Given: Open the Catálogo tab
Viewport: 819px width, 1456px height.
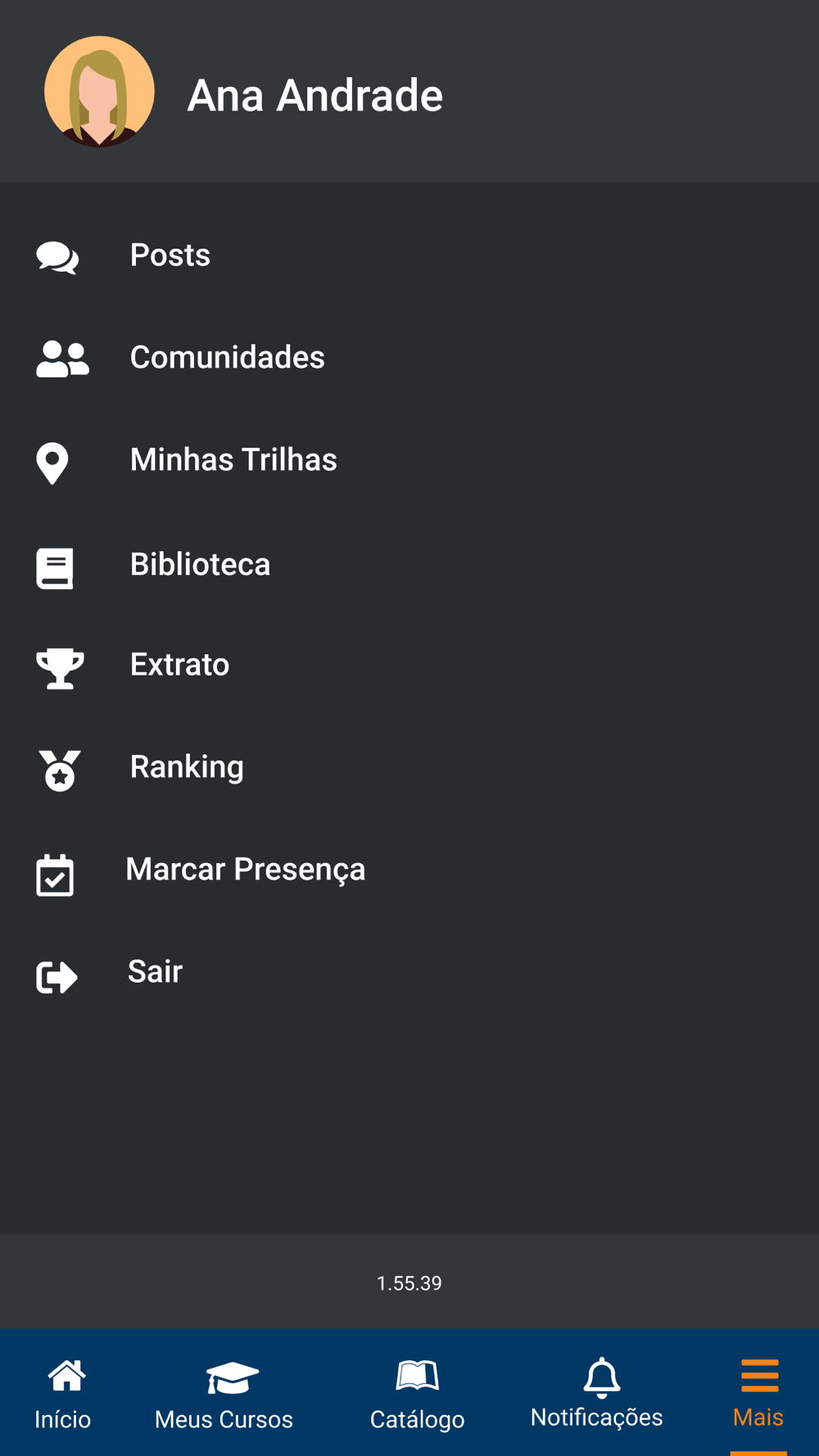Looking at the screenshot, I should (417, 1393).
